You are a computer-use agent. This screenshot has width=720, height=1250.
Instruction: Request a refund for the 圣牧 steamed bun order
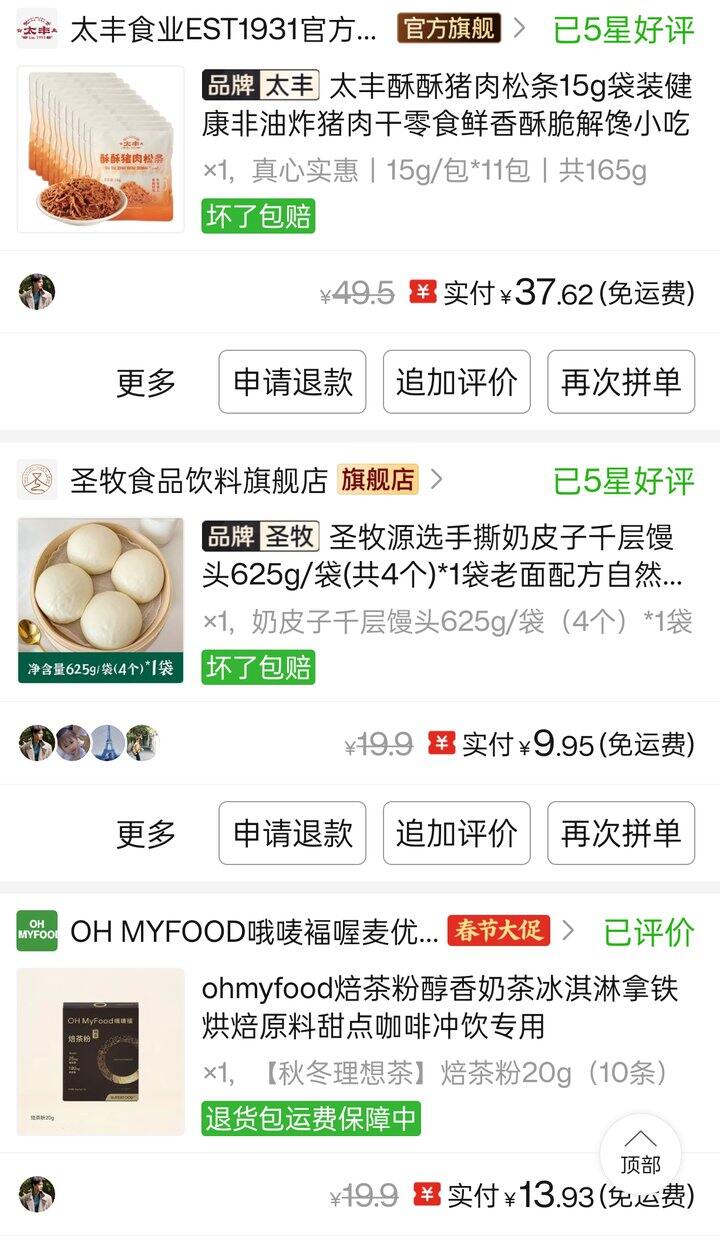point(292,833)
